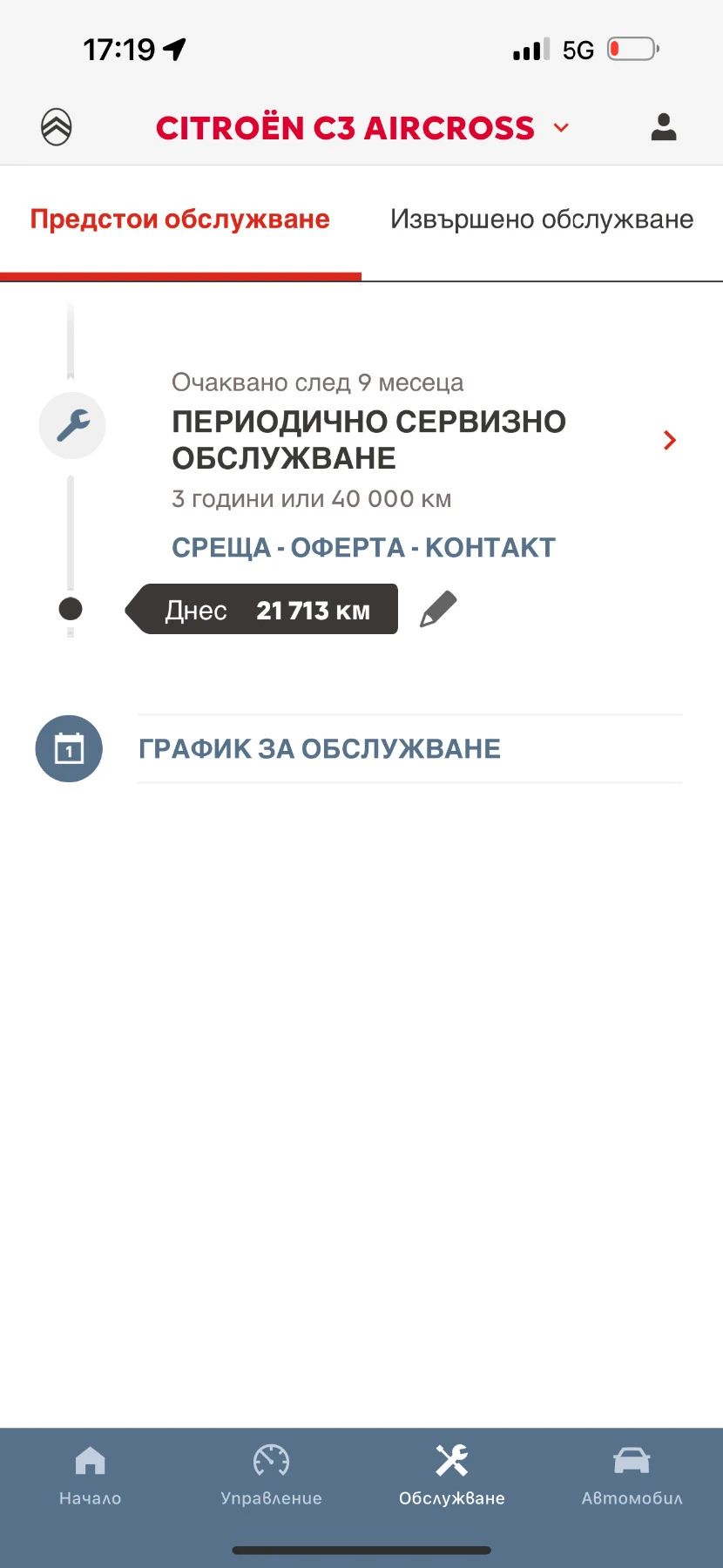Open the user profile icon
Screen dimensions: 723x1568
click(x=664, y=127)
